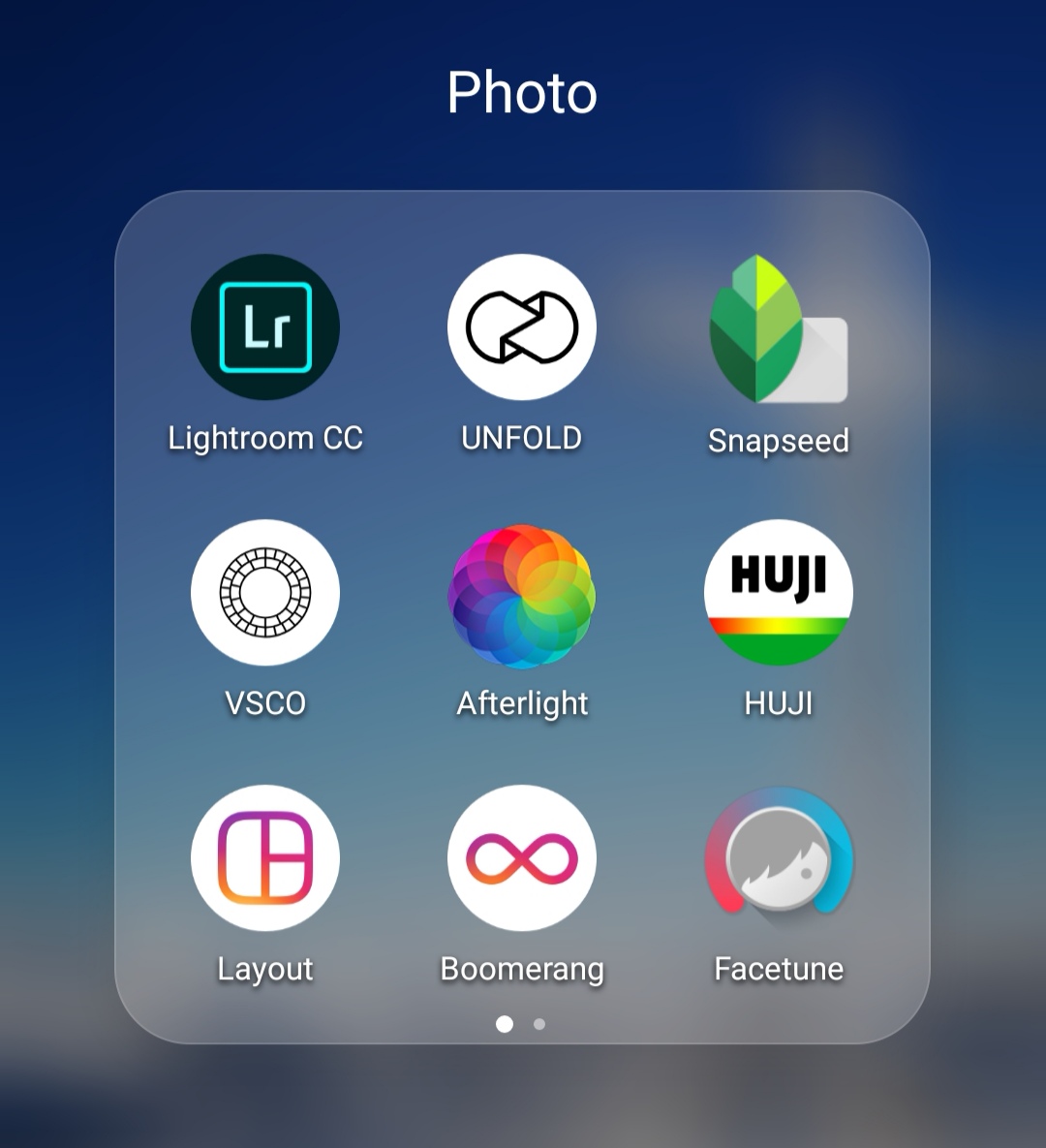Launch the VSCO app
The width and height of the screenshot is (1046, 1148).
click(264, 593)
